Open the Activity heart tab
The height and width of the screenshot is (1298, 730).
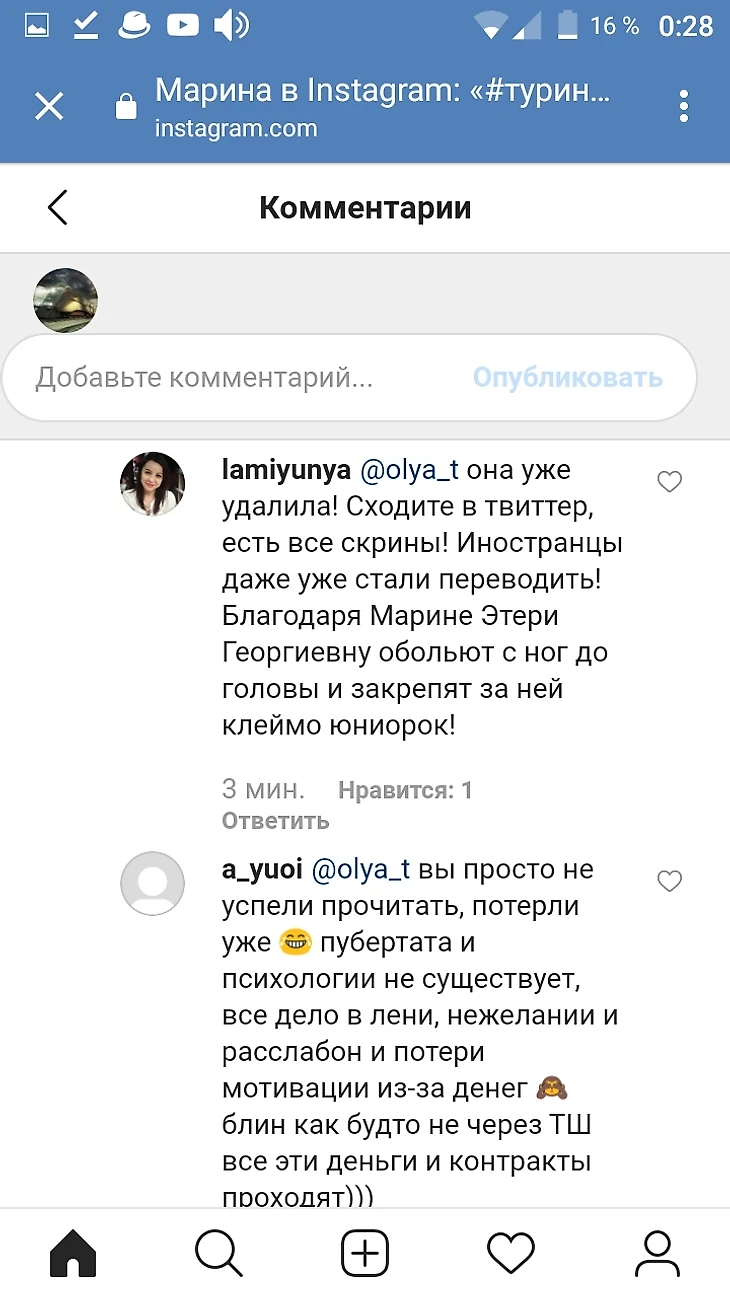point(511,1252)
